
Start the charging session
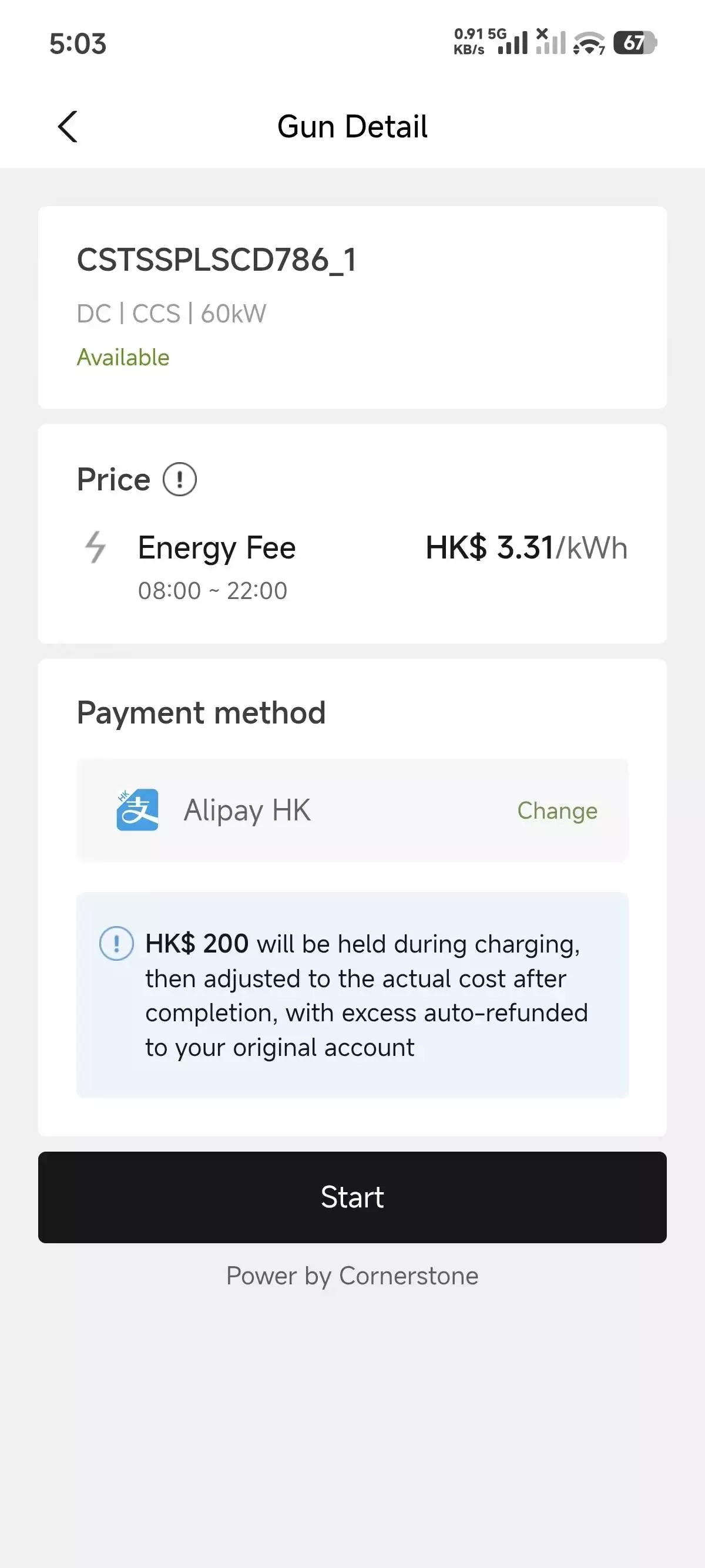click(352, 1197)
